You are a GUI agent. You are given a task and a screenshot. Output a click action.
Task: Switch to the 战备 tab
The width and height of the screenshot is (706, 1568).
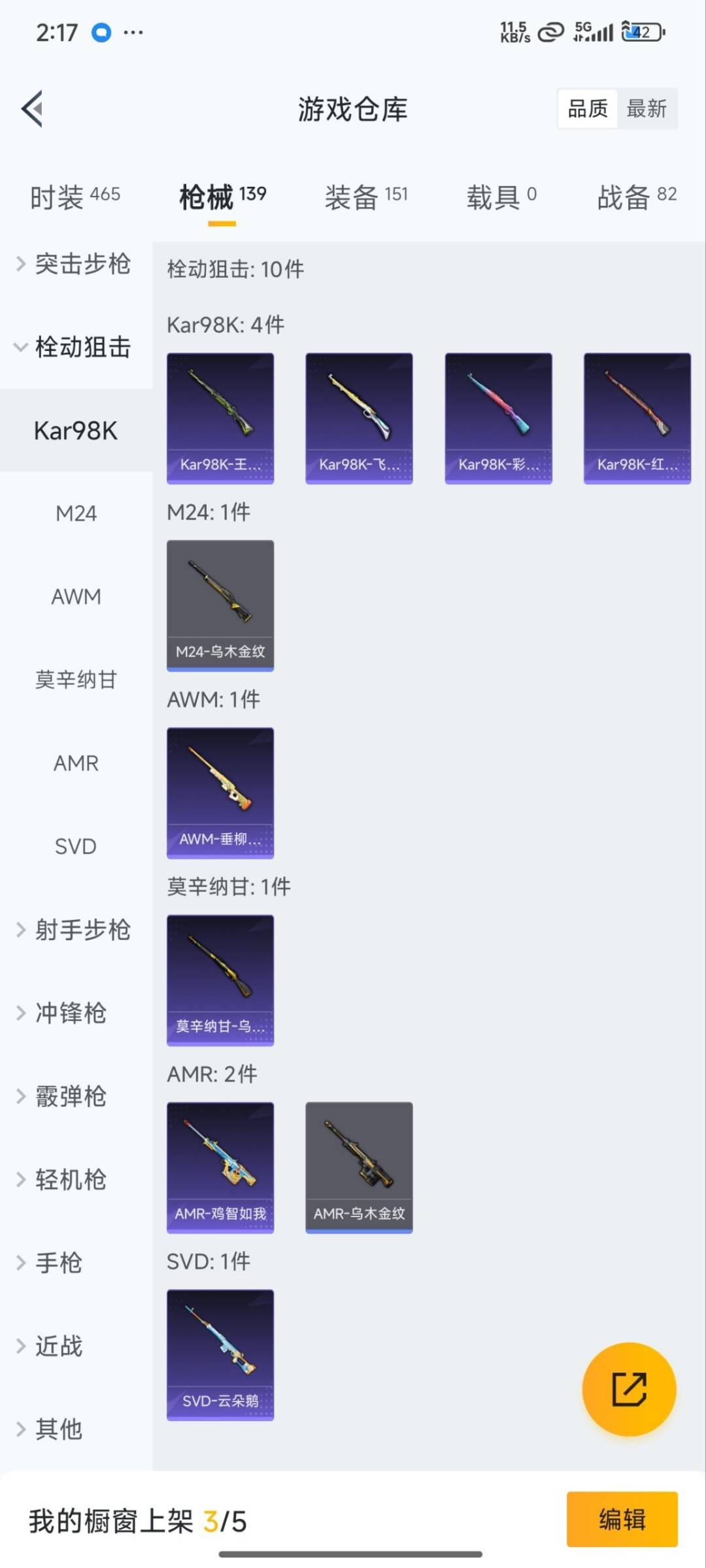636,196
